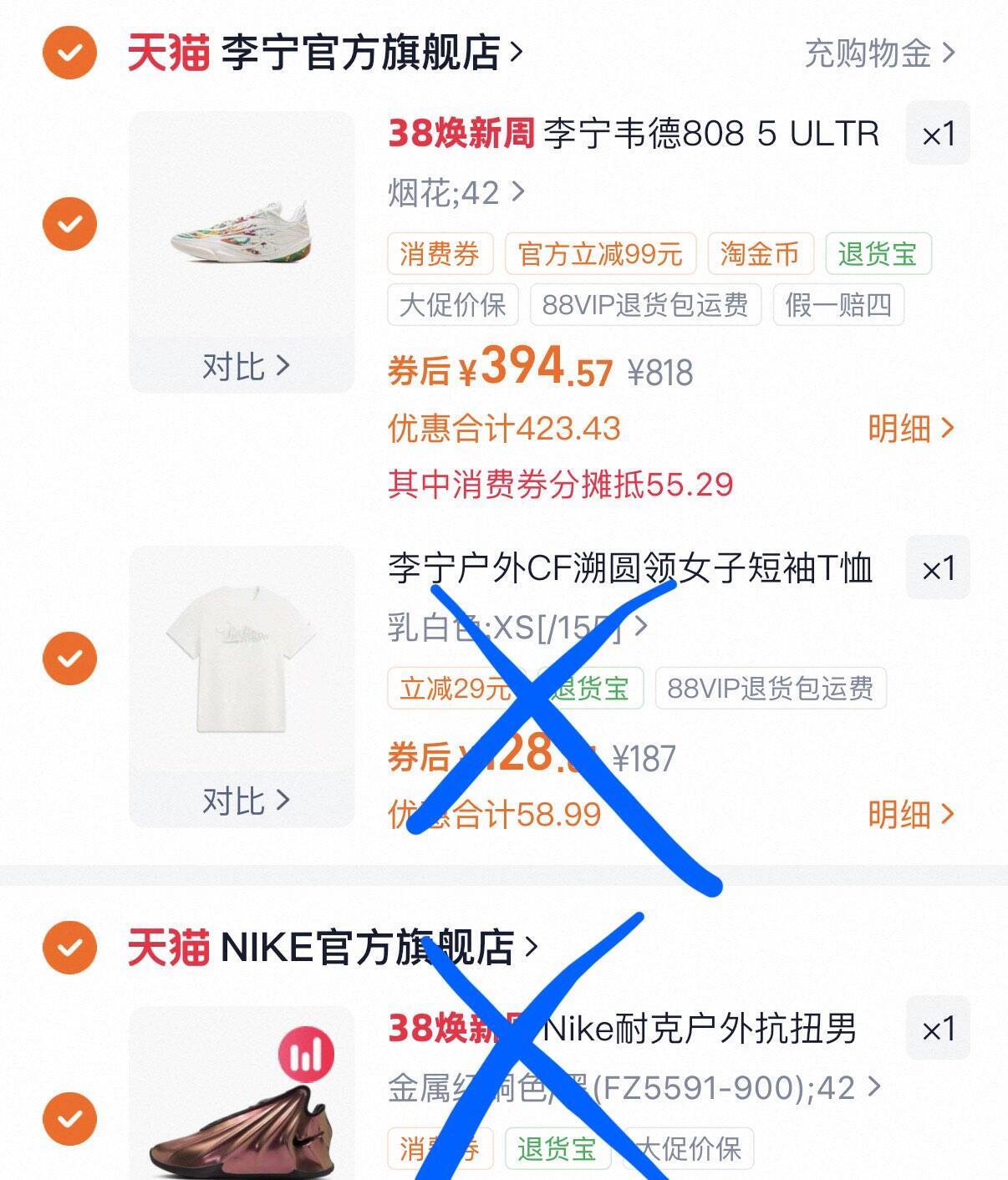1008x1180 pixels.
Task: Uncheck the 李宁韦德808 shoe item
Action: click(70, 224)
